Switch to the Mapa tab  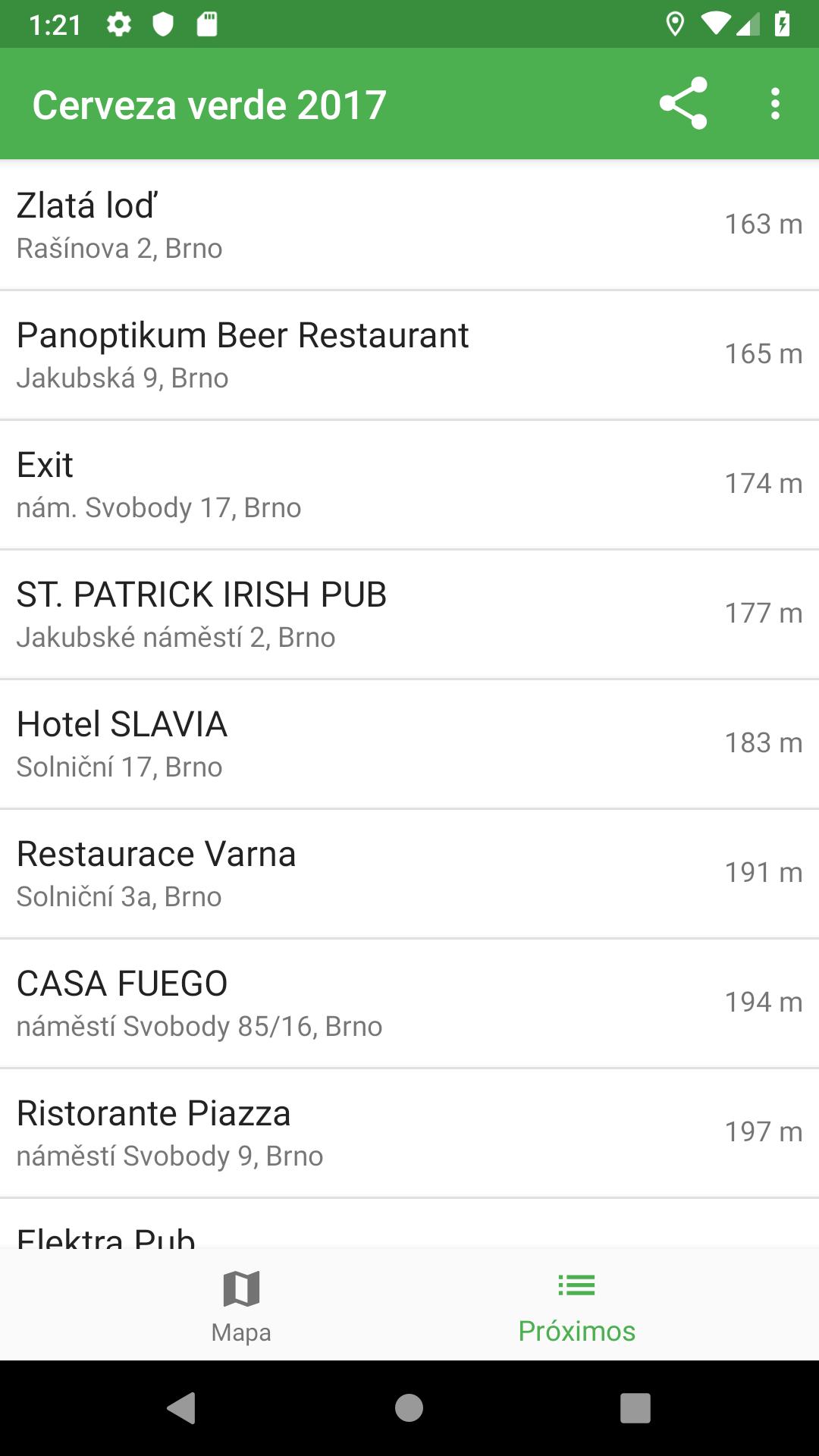click(241, 1304)
